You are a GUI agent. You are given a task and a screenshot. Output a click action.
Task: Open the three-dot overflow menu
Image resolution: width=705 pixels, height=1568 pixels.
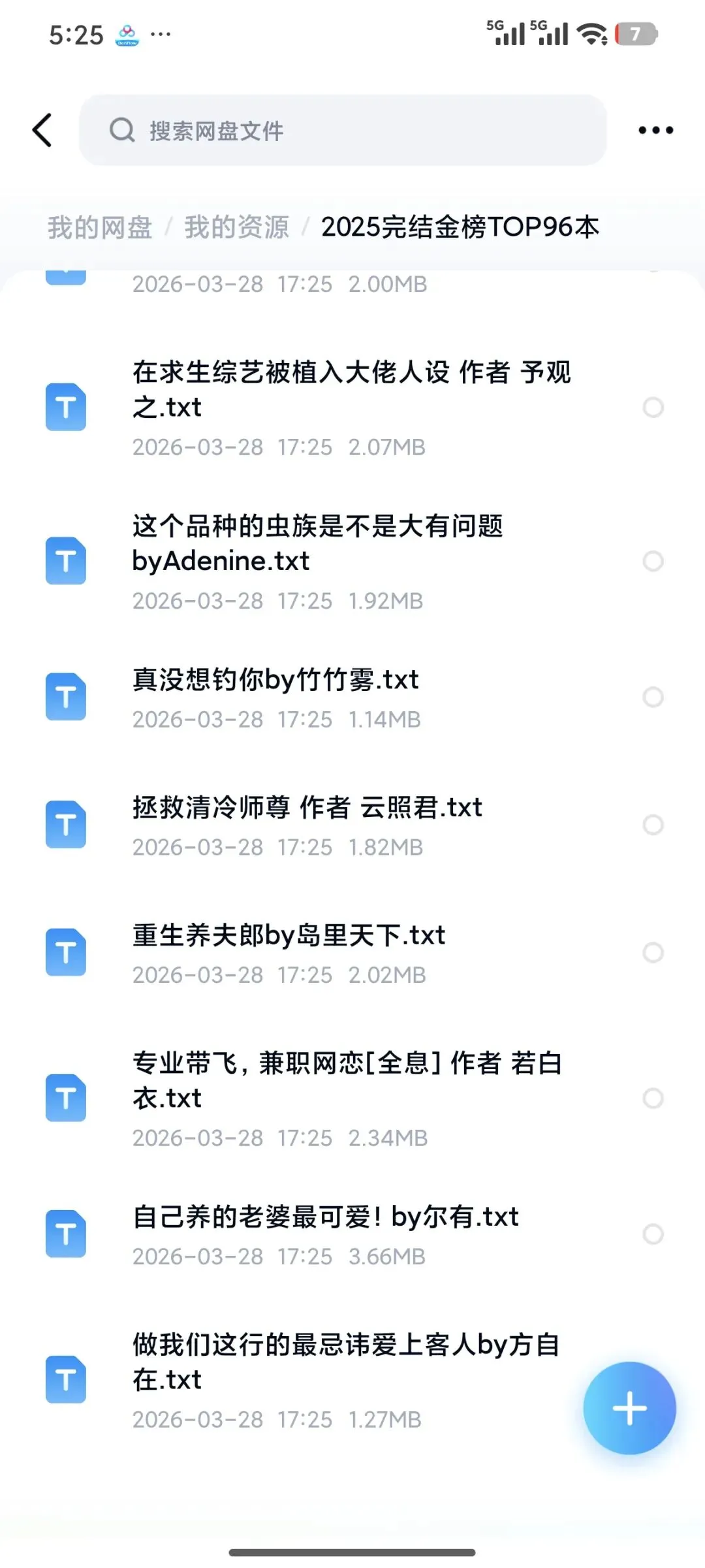[x=655, y=130]
